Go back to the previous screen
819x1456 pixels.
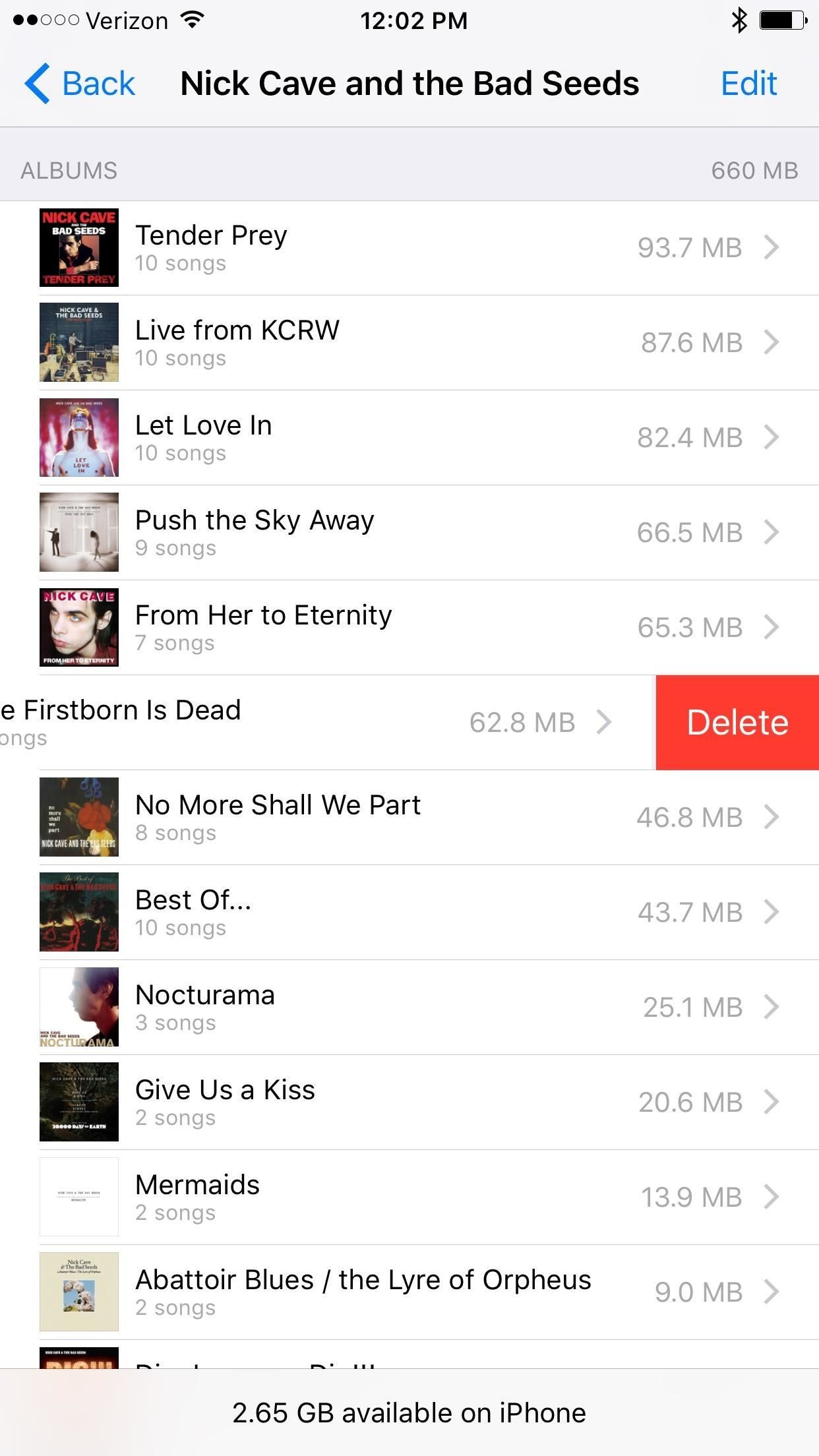click(x=80, y=84)
